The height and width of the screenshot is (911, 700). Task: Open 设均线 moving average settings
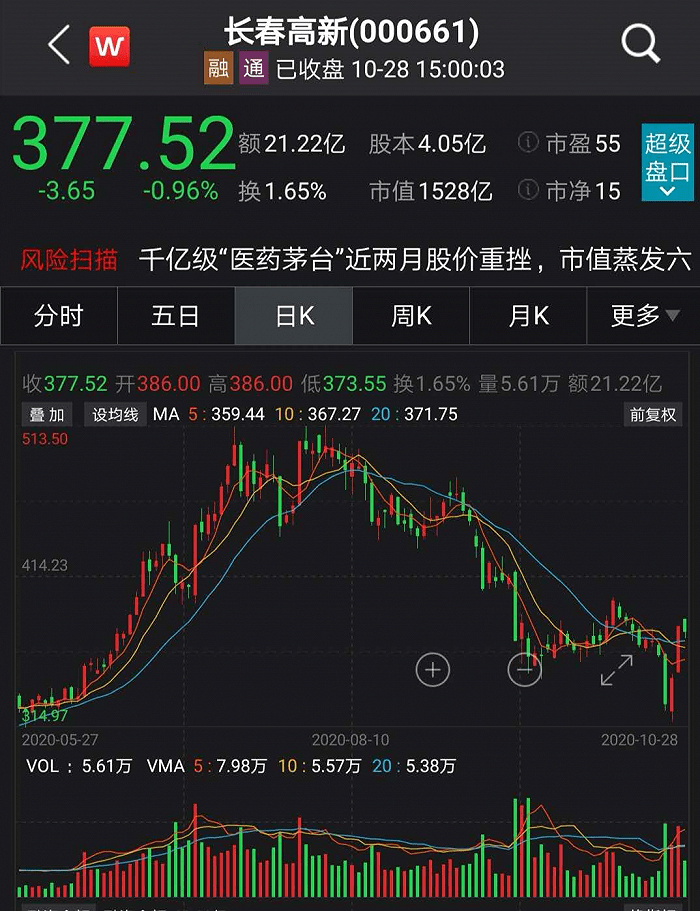116,414
